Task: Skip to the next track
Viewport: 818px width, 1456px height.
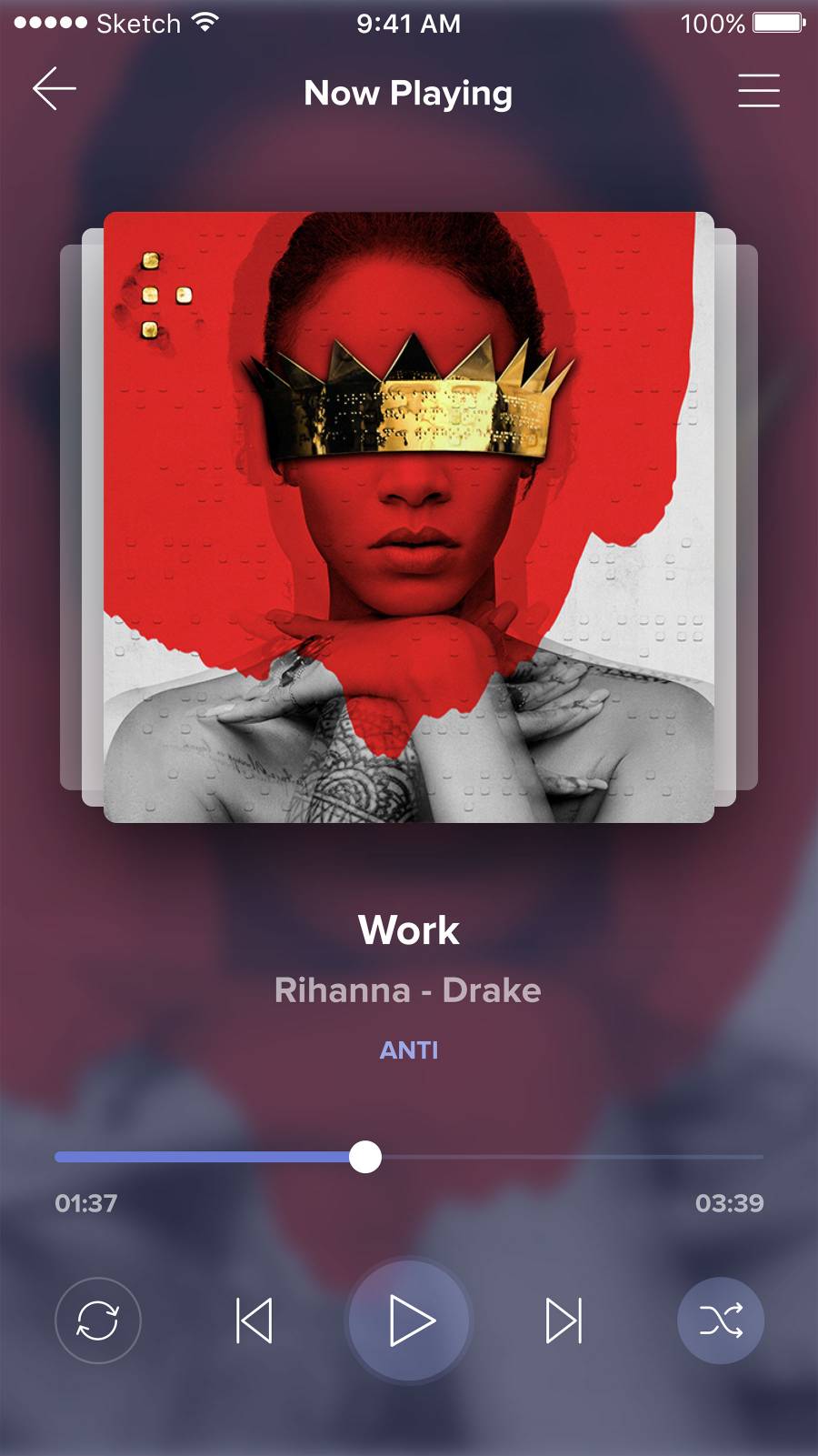Action: pos(564,1320)
